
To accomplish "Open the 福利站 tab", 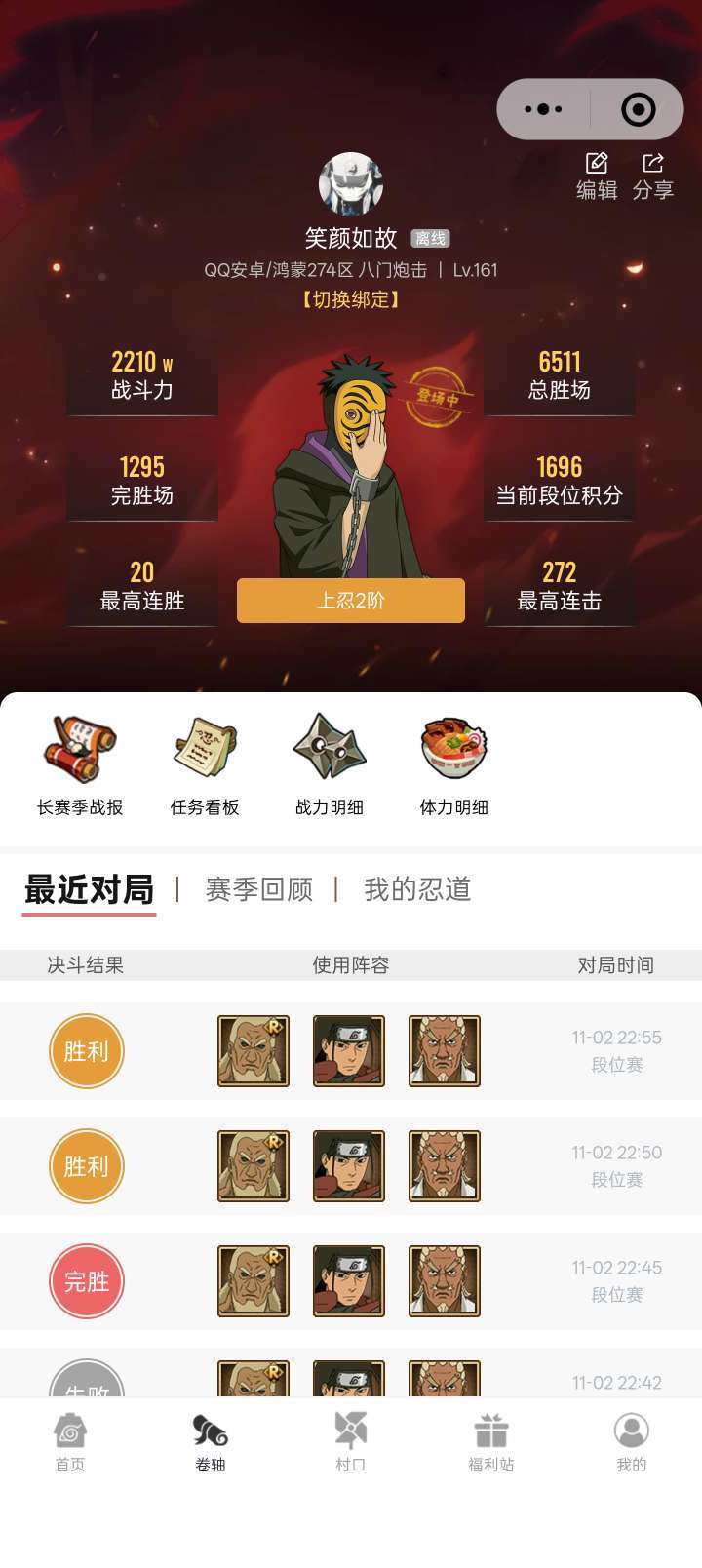I will tap(491, 1443).
